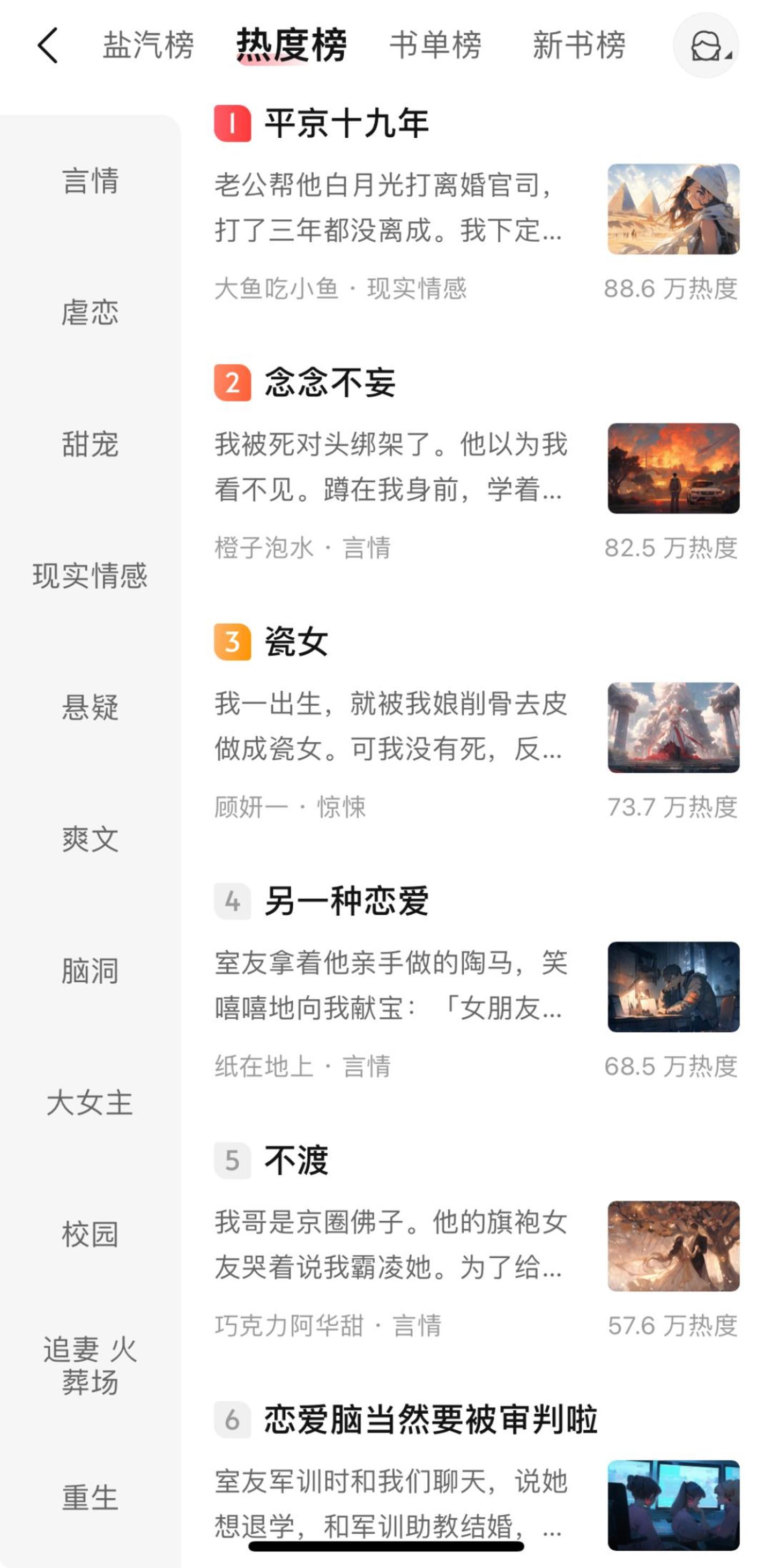Open the book 不渡
Image resolution: width=772 pixels, height=1568 pixels.
(x=296, y=1161)
